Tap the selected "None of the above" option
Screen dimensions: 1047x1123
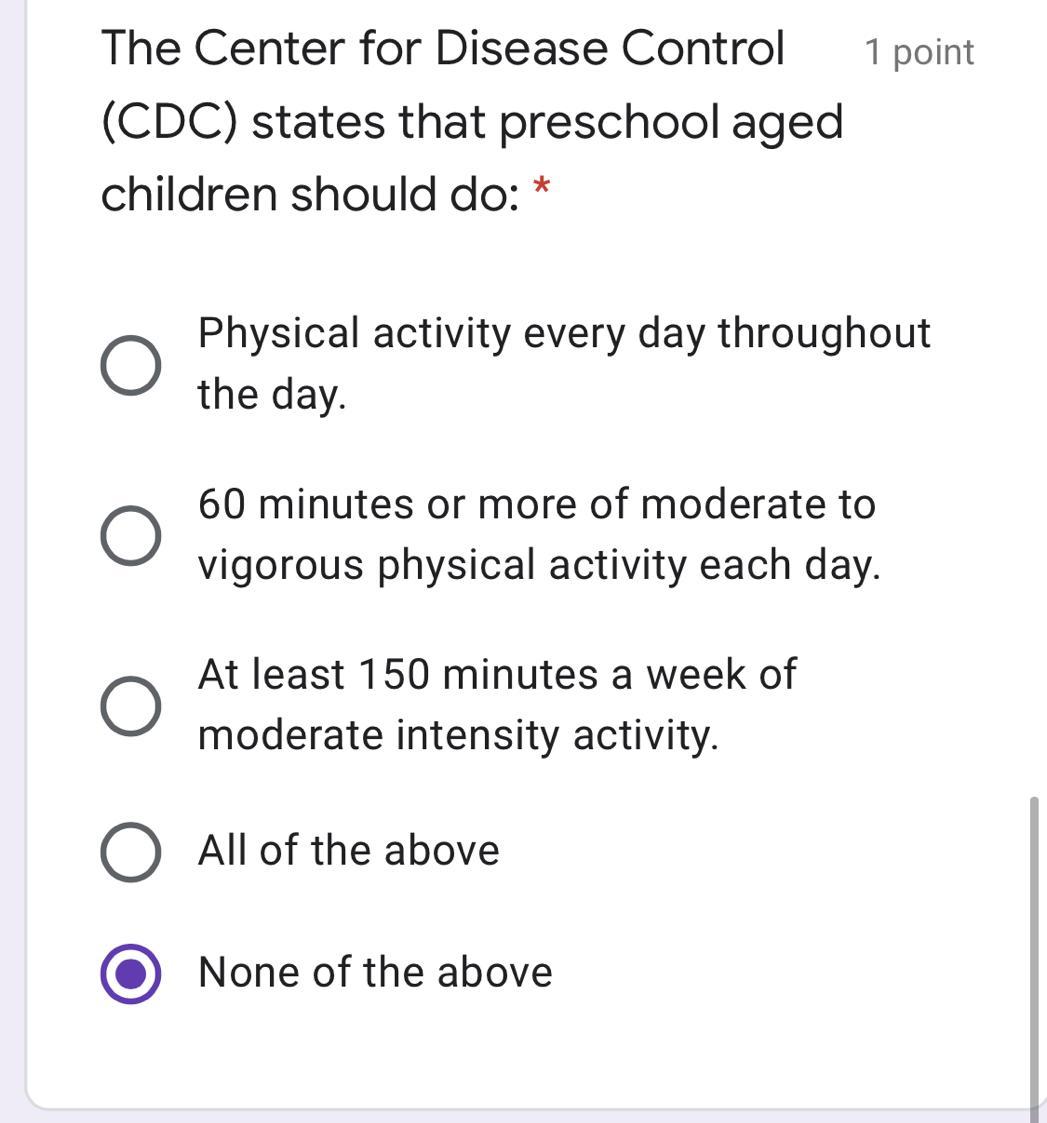pyautogui.click(x=130, y=973)
